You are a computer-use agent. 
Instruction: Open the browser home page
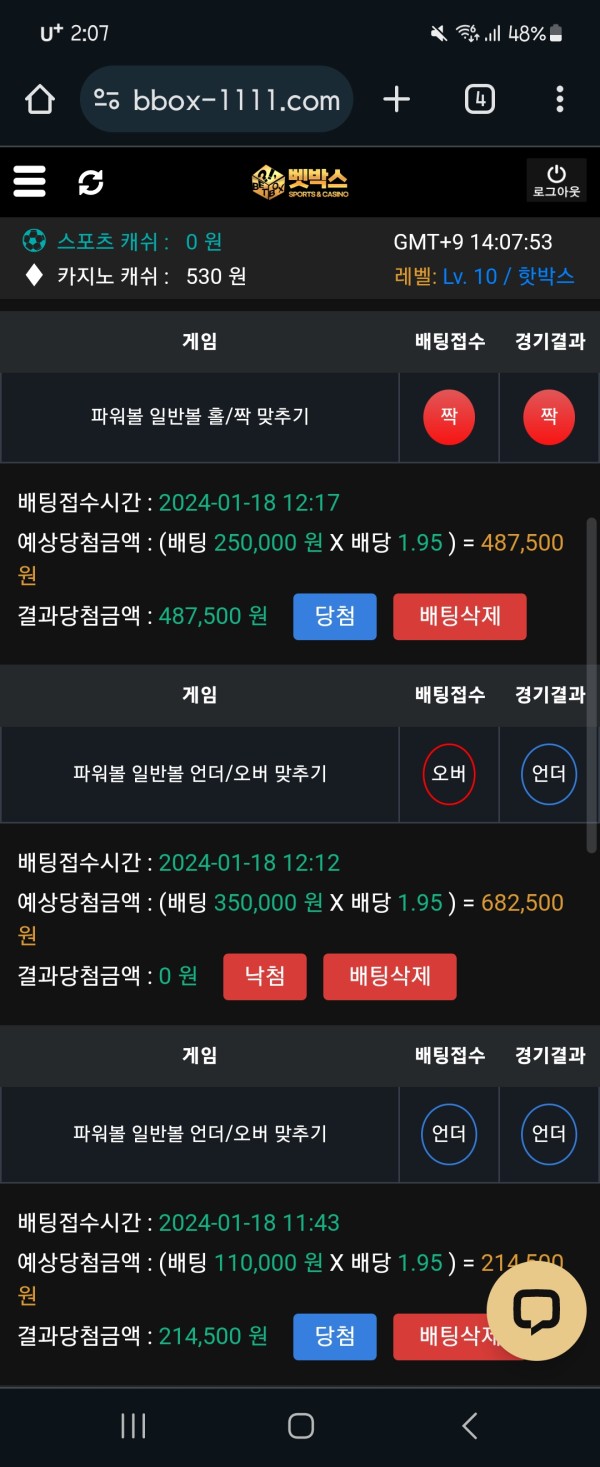point(39,99)
